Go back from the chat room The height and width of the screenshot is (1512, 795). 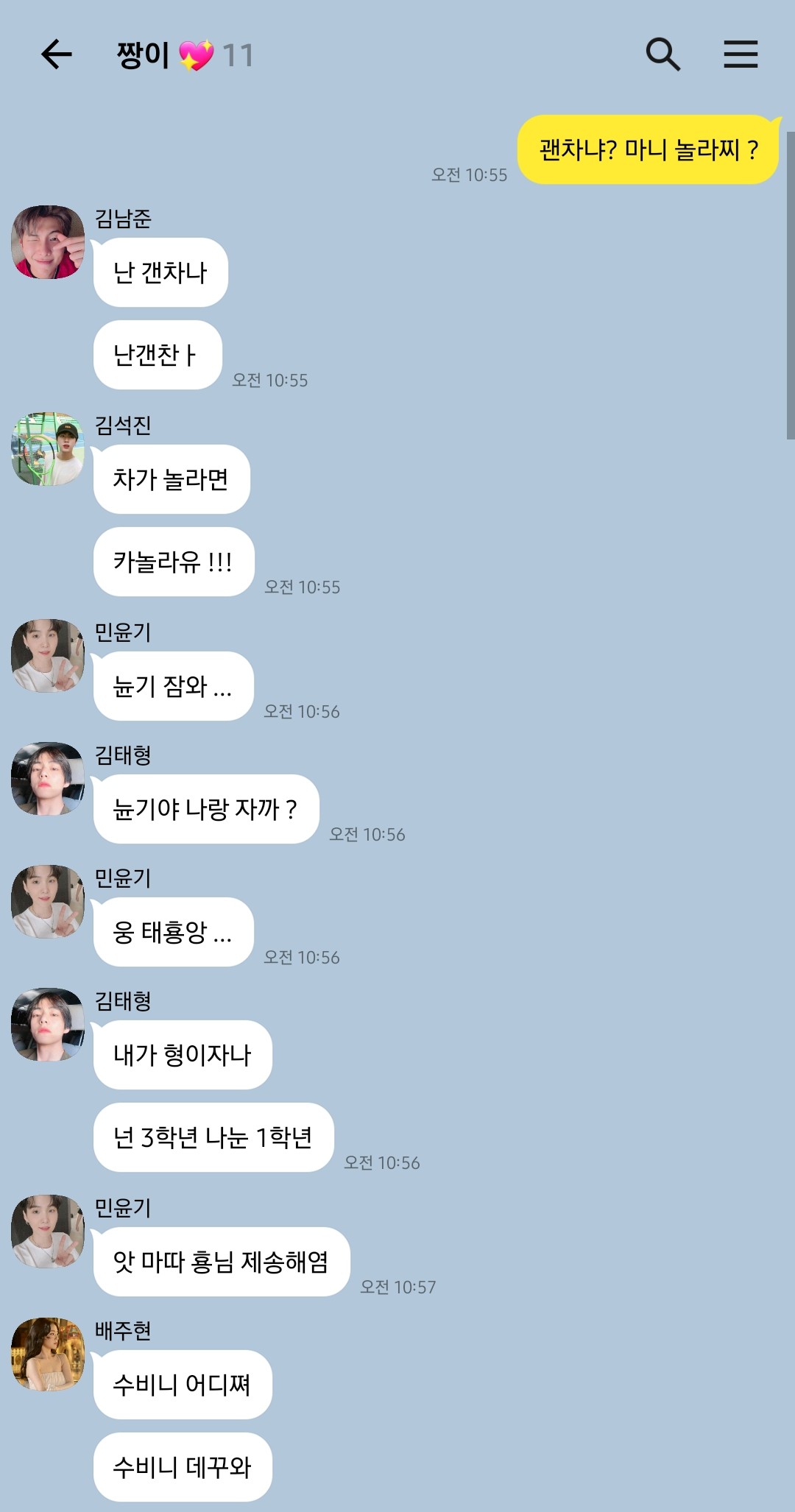[x=56, y=54]
